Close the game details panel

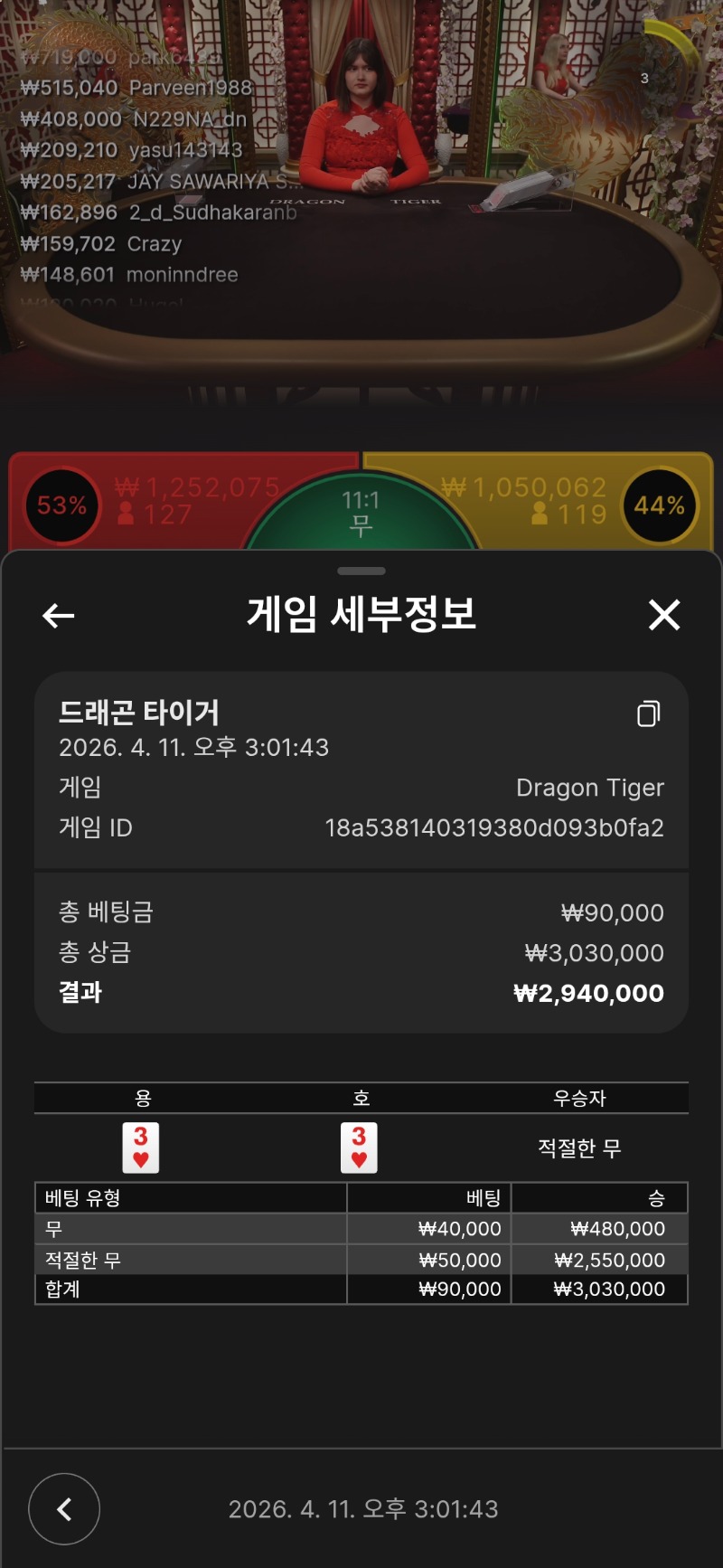pyautogui.click(x=664, y=615)
